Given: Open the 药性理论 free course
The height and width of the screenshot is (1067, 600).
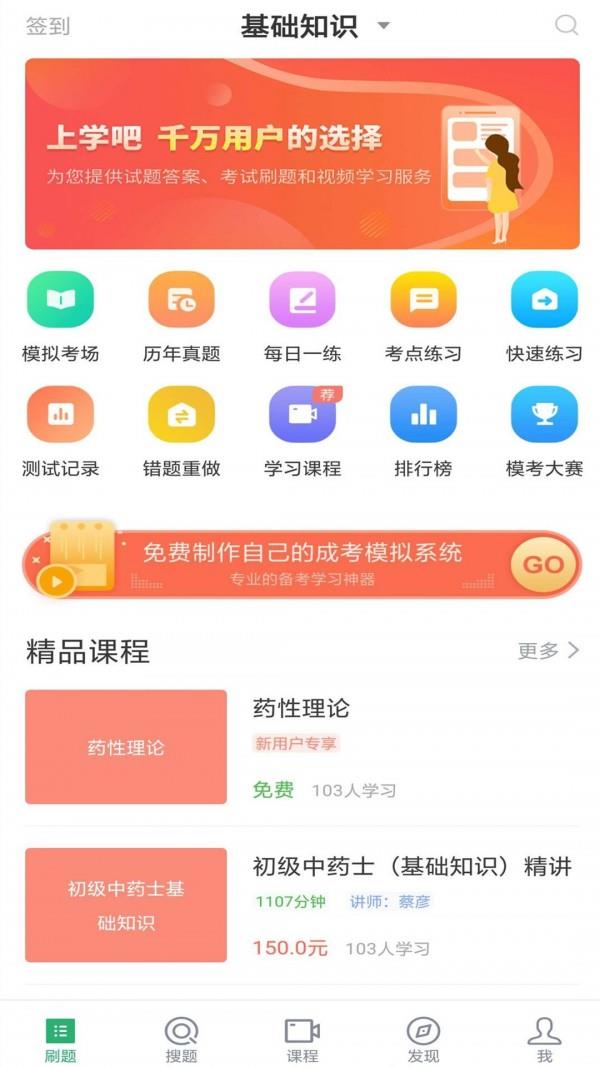Looking at the screenshot, I should pyautogui.click(x=302, y=747).
